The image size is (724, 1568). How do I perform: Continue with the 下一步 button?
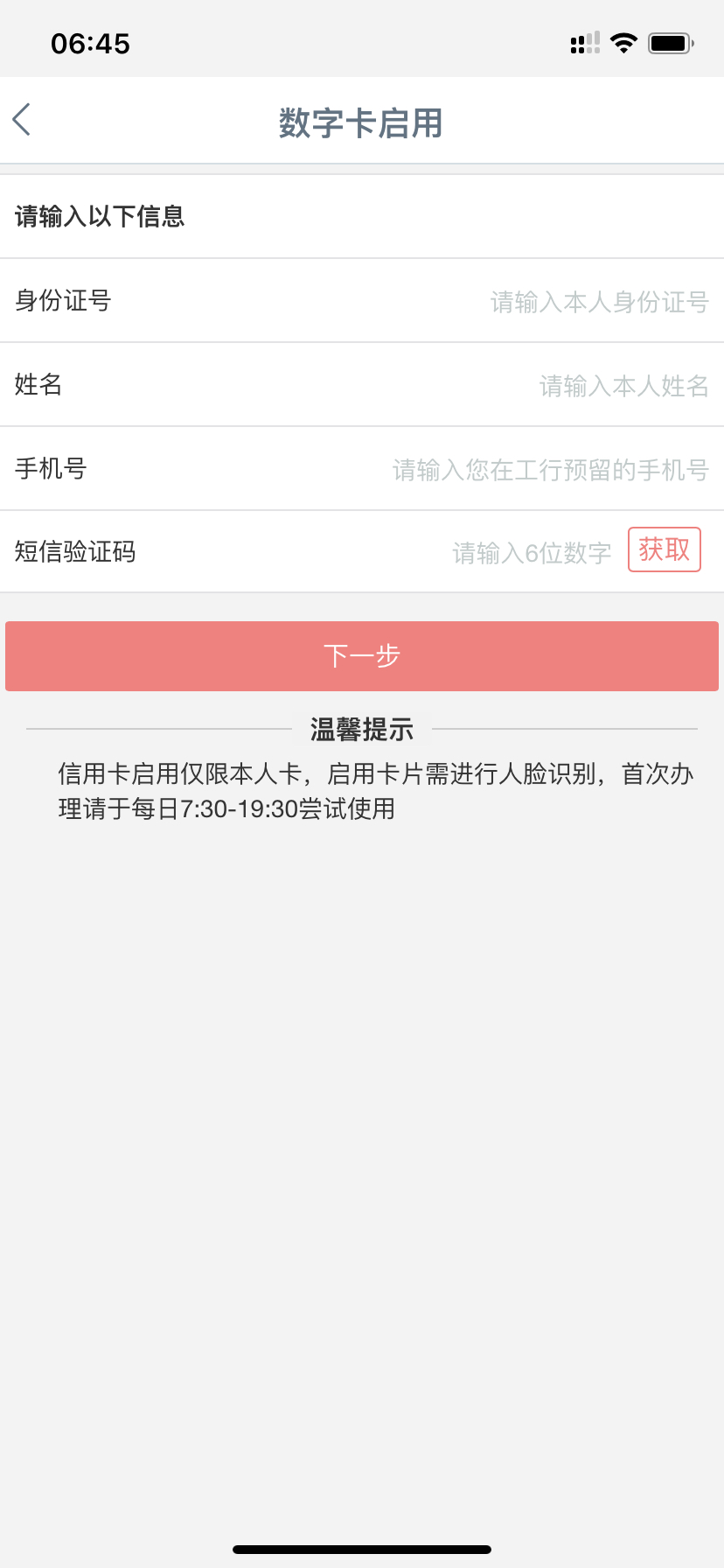point(362,656)
